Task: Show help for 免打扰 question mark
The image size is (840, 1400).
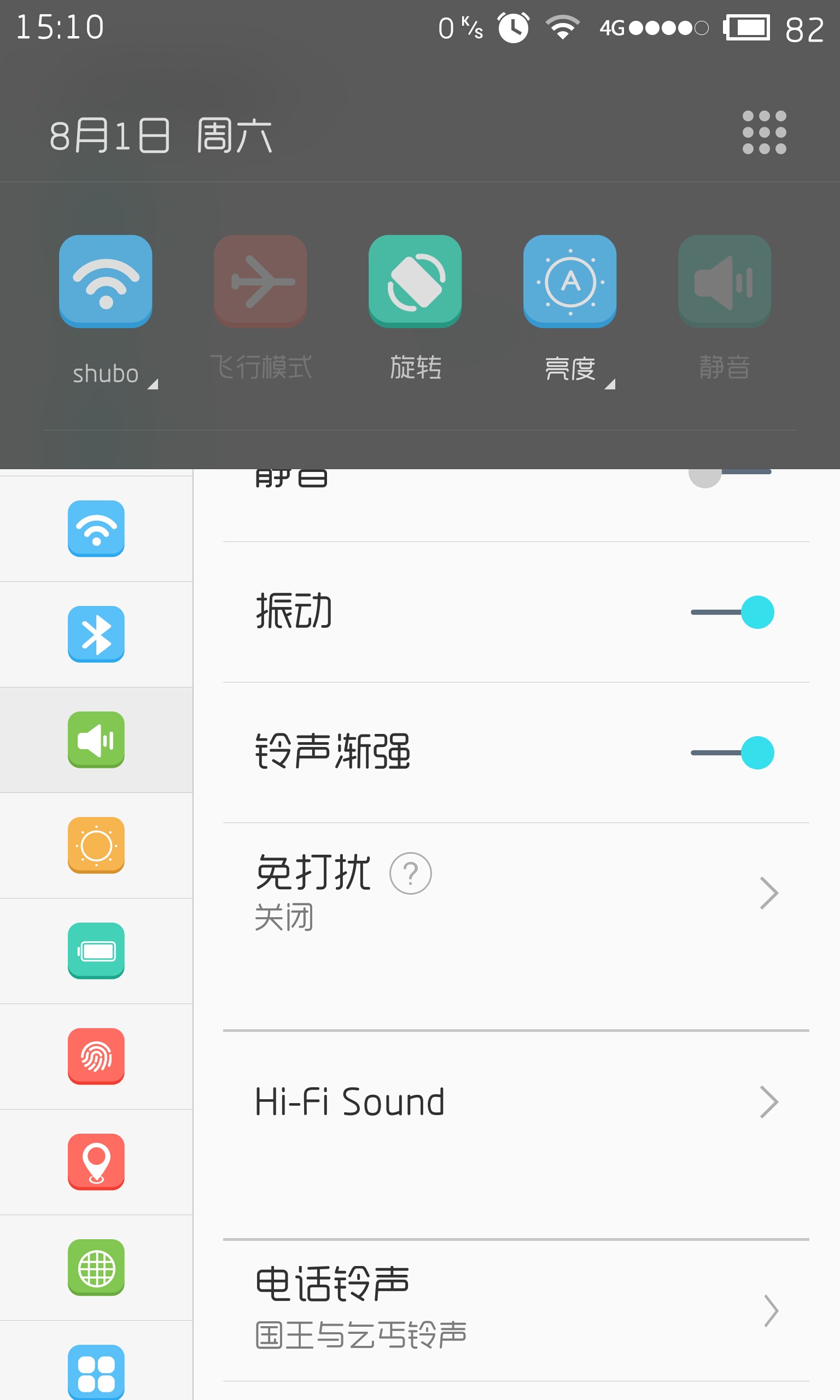Action: (411, 873)
